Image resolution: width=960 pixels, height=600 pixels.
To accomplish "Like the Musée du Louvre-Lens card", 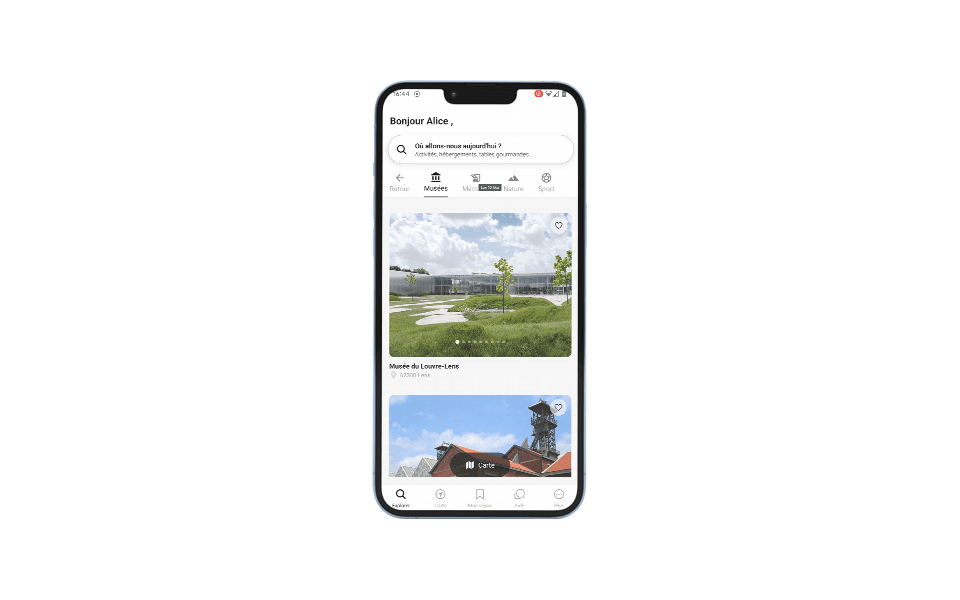I will coord(558,226).
